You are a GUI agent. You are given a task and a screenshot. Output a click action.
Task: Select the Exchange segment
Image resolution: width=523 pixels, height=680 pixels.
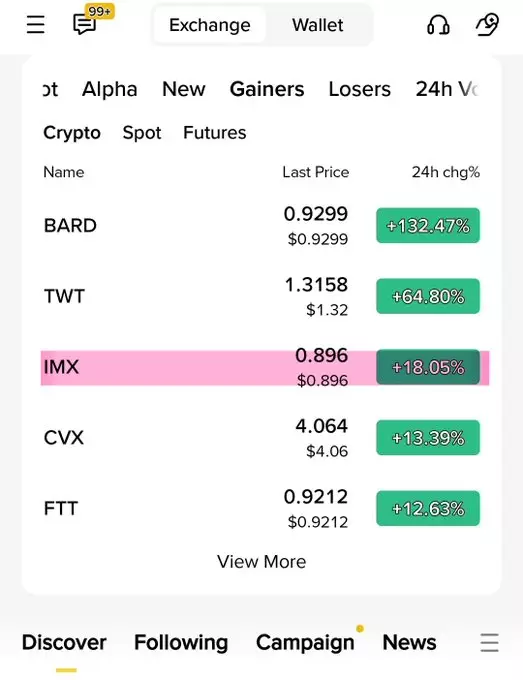pos(209,25)
